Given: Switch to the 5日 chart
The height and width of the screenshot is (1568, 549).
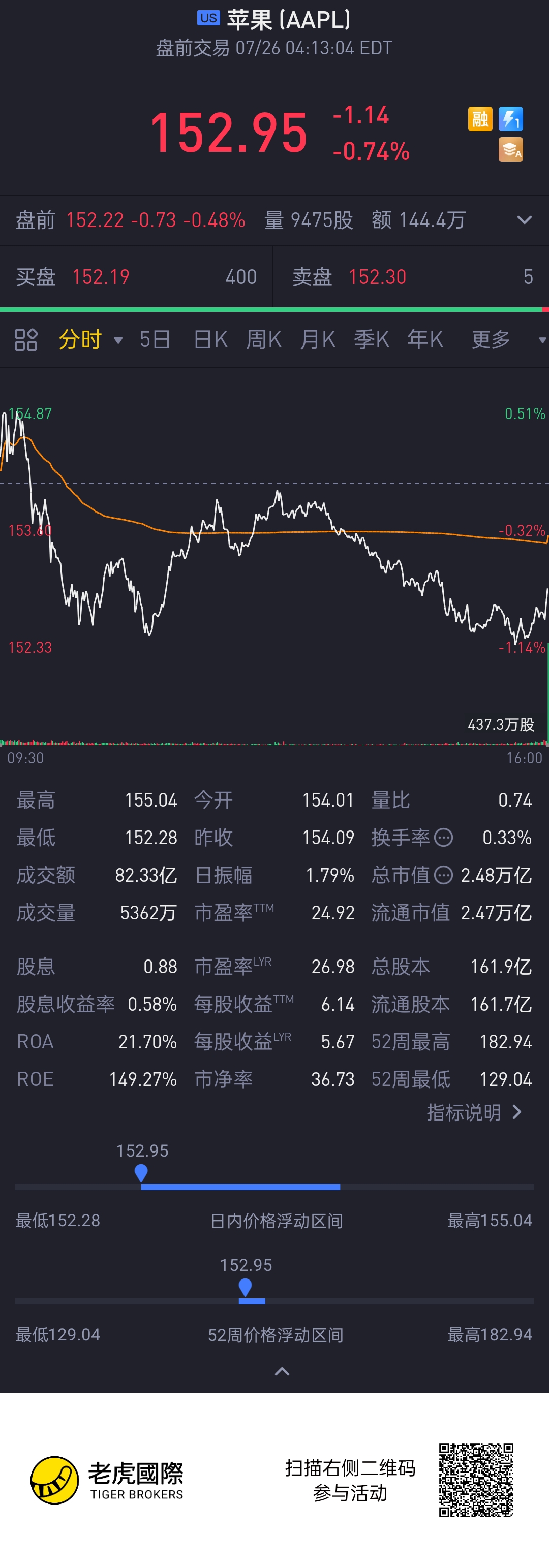Looking at the screenshot, I should click(x=155, y=340).
